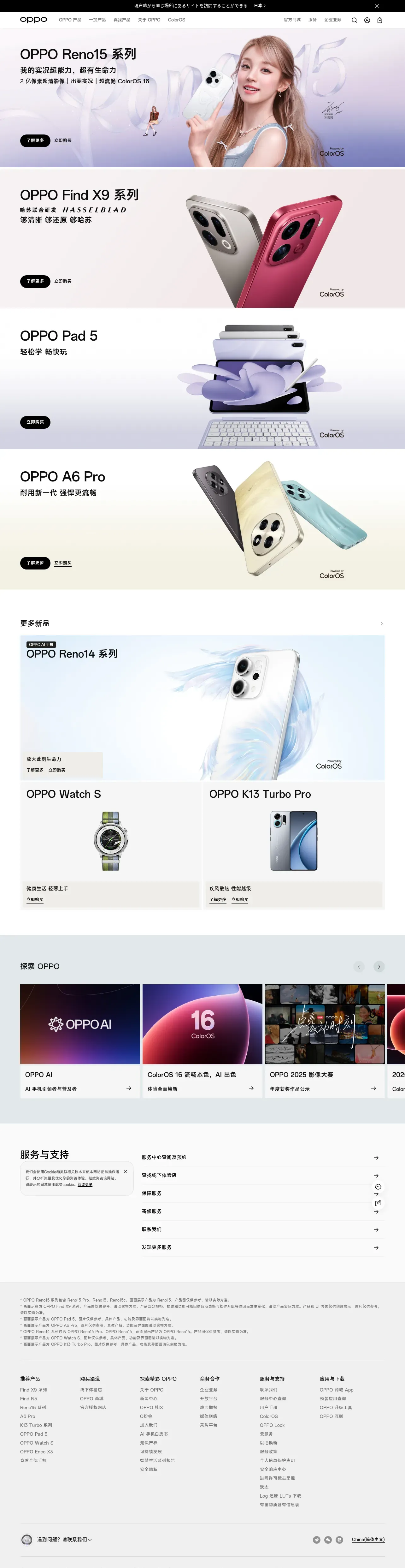Tap 了解更多 on A6 Pro banner
The height and width of the screenshot is (1568, 405).
click(x=35, y=563)
